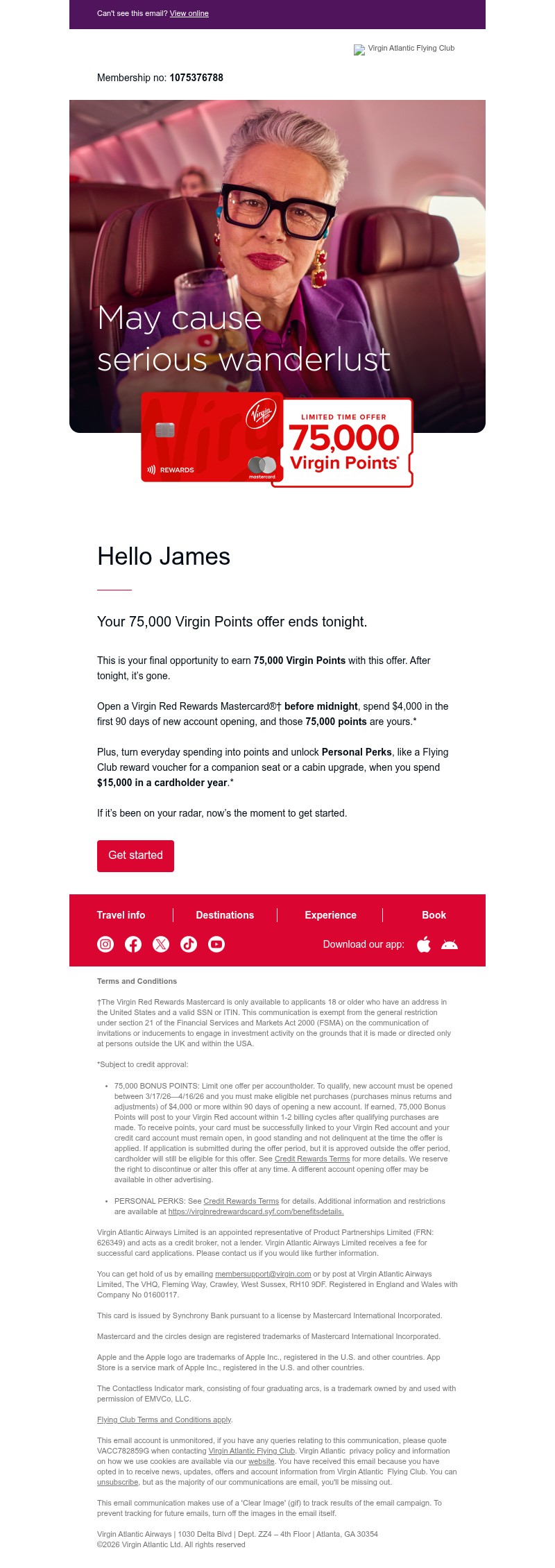Open the Facebook social icon
Screen dimensions: 555x1568
(x=133, y=944)
